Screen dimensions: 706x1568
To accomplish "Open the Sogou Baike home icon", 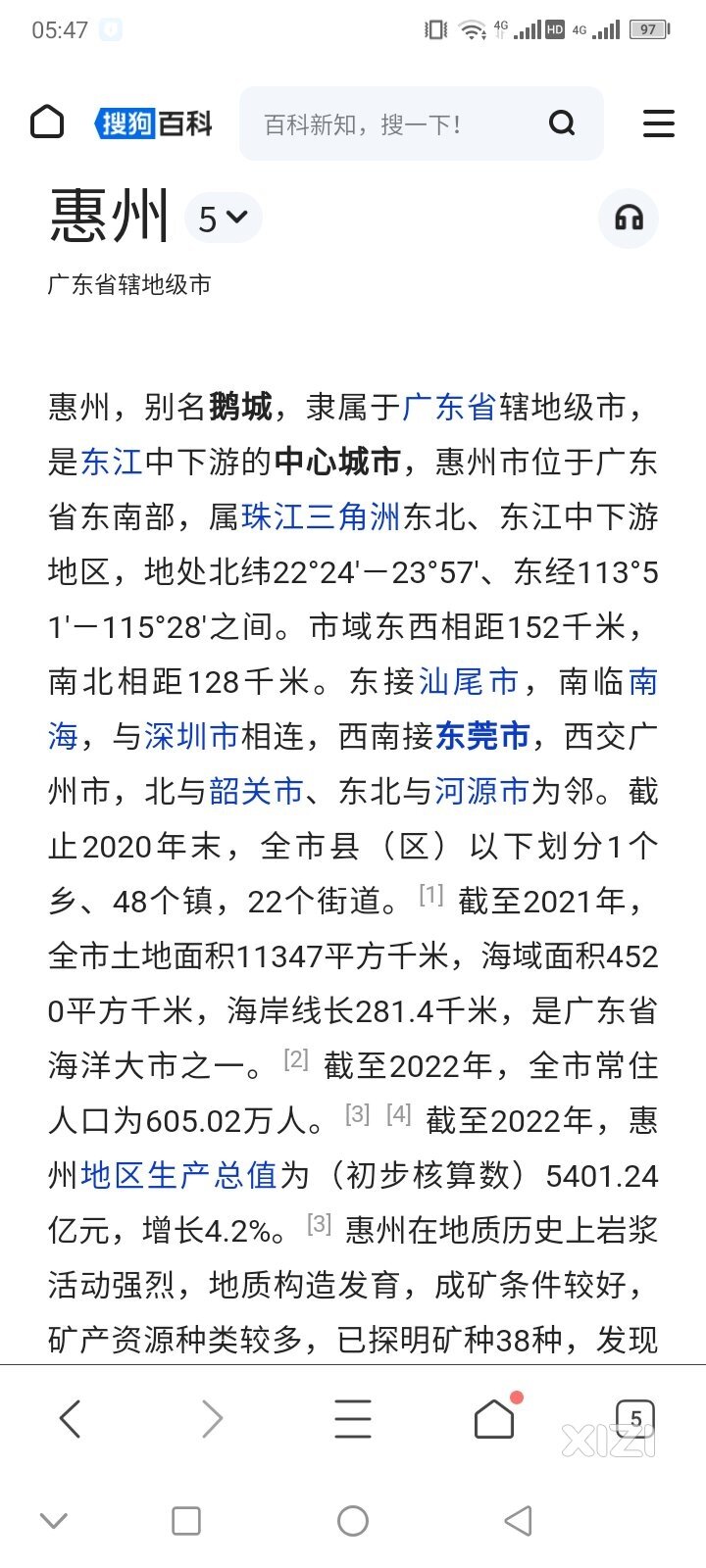I will tap(47, 122).
